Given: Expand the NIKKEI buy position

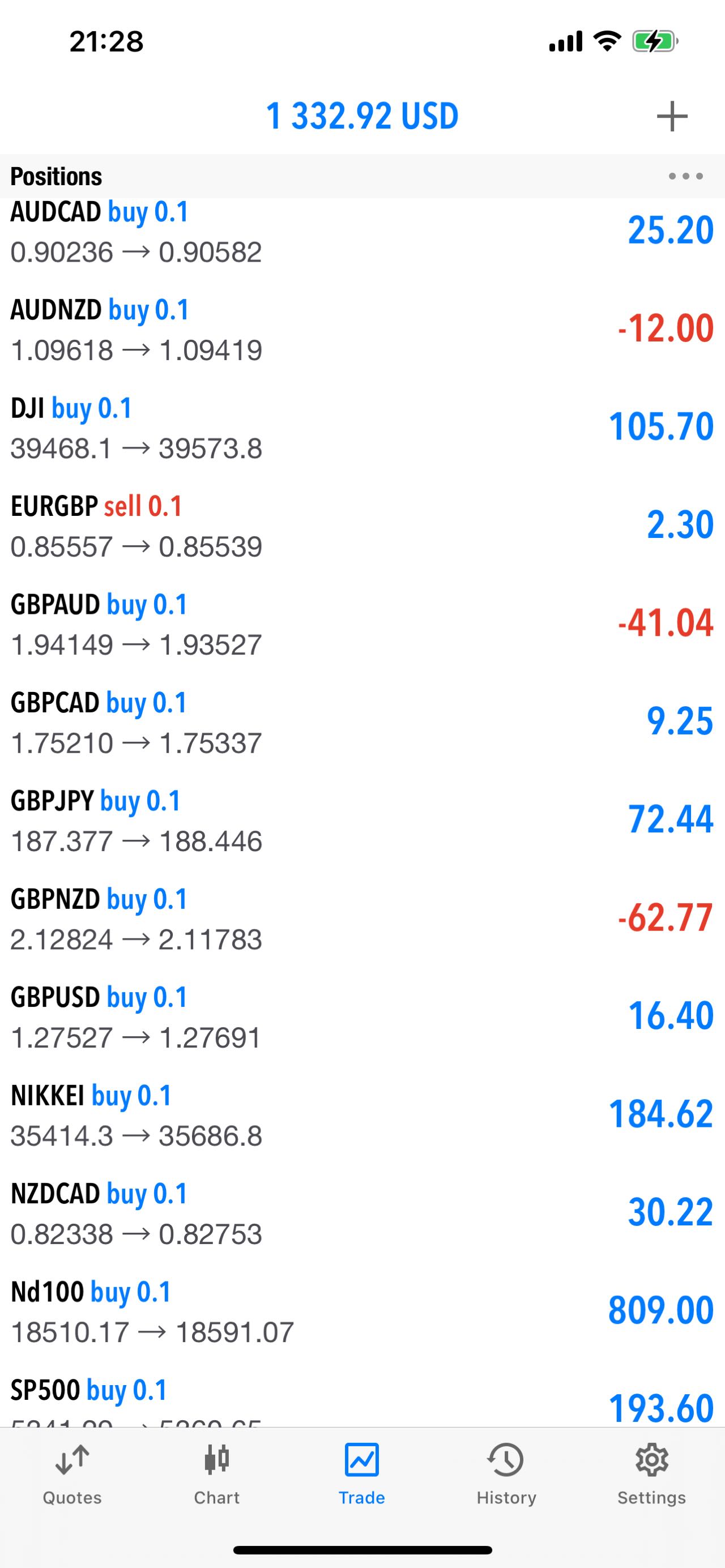Looking at the screenshot, I should [362, 1114].
